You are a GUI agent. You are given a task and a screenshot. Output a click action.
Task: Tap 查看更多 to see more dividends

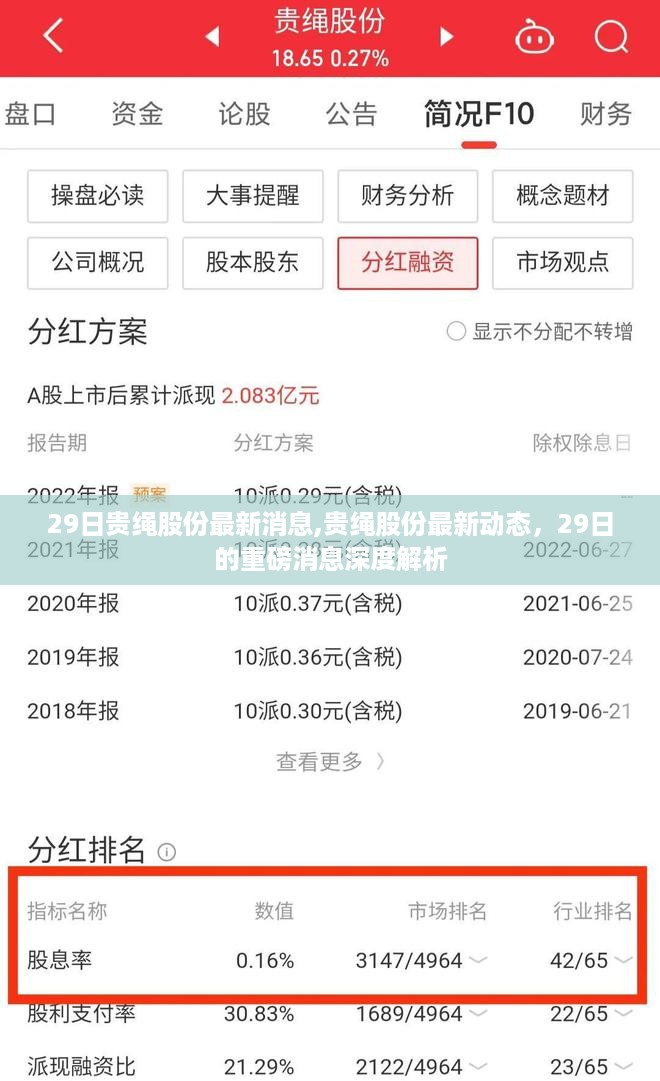pyautogui.click(x=330, y=762)
